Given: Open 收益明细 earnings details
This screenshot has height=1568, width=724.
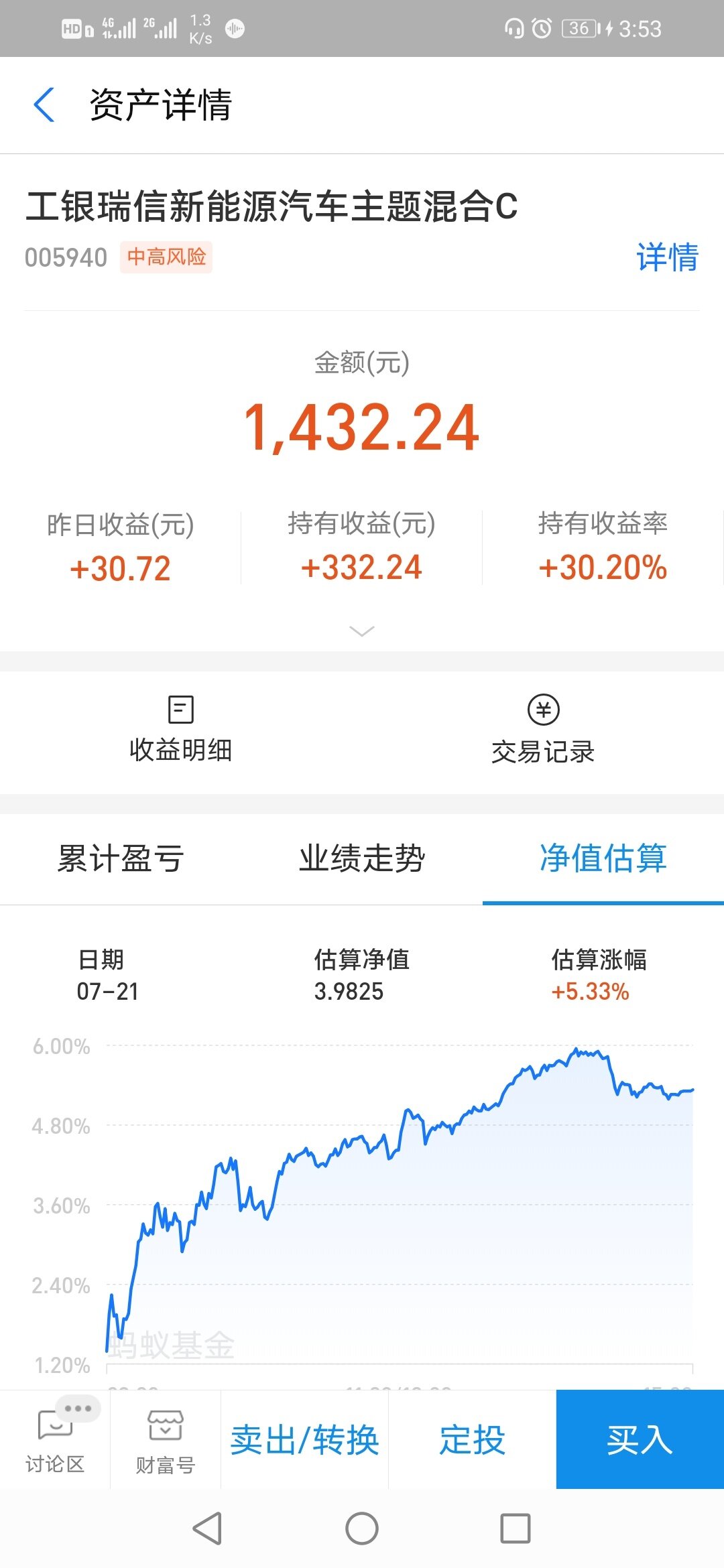Looking at the screenshot, I should click(180, 730).
